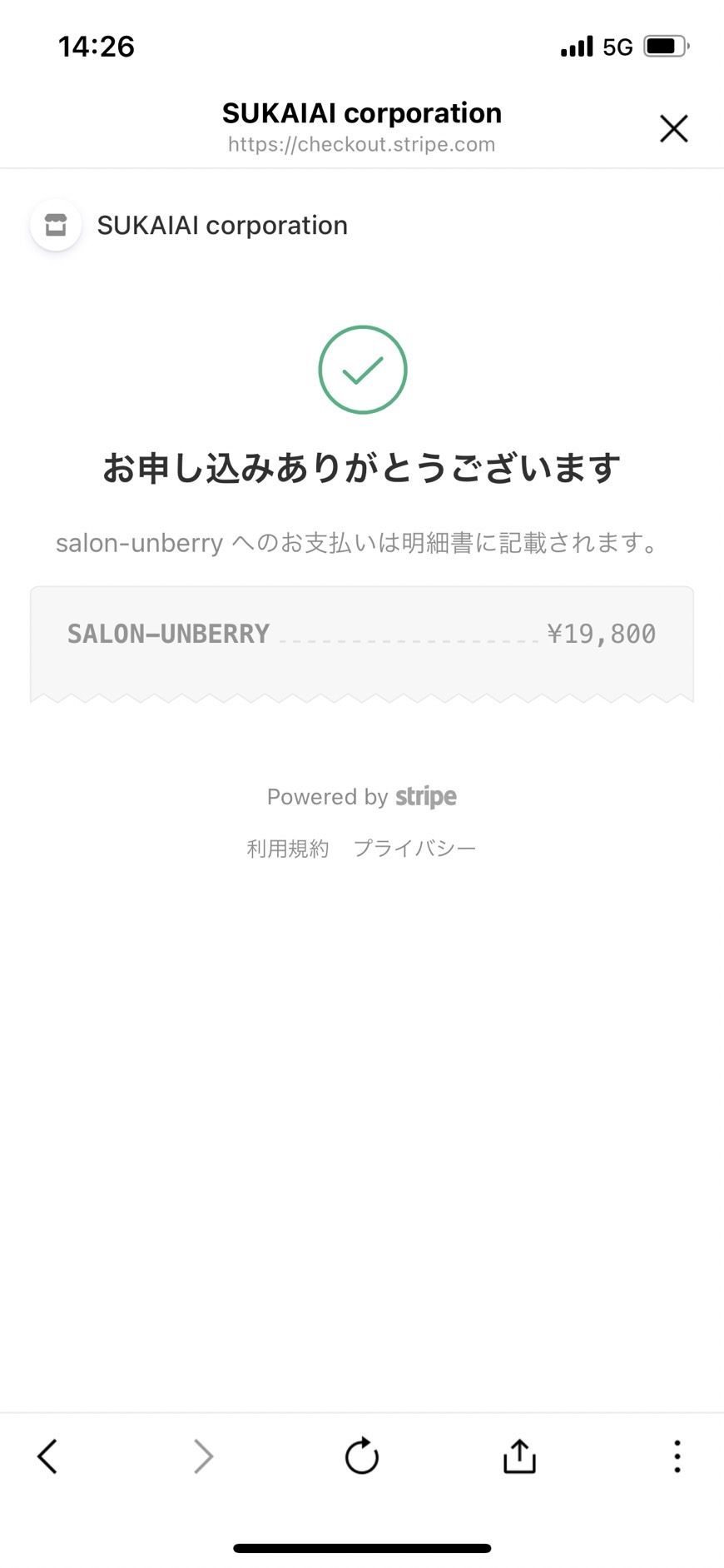Open the プライバシー privacy link
Viewport: 724px width, 1568px height.
pos(414,849)
